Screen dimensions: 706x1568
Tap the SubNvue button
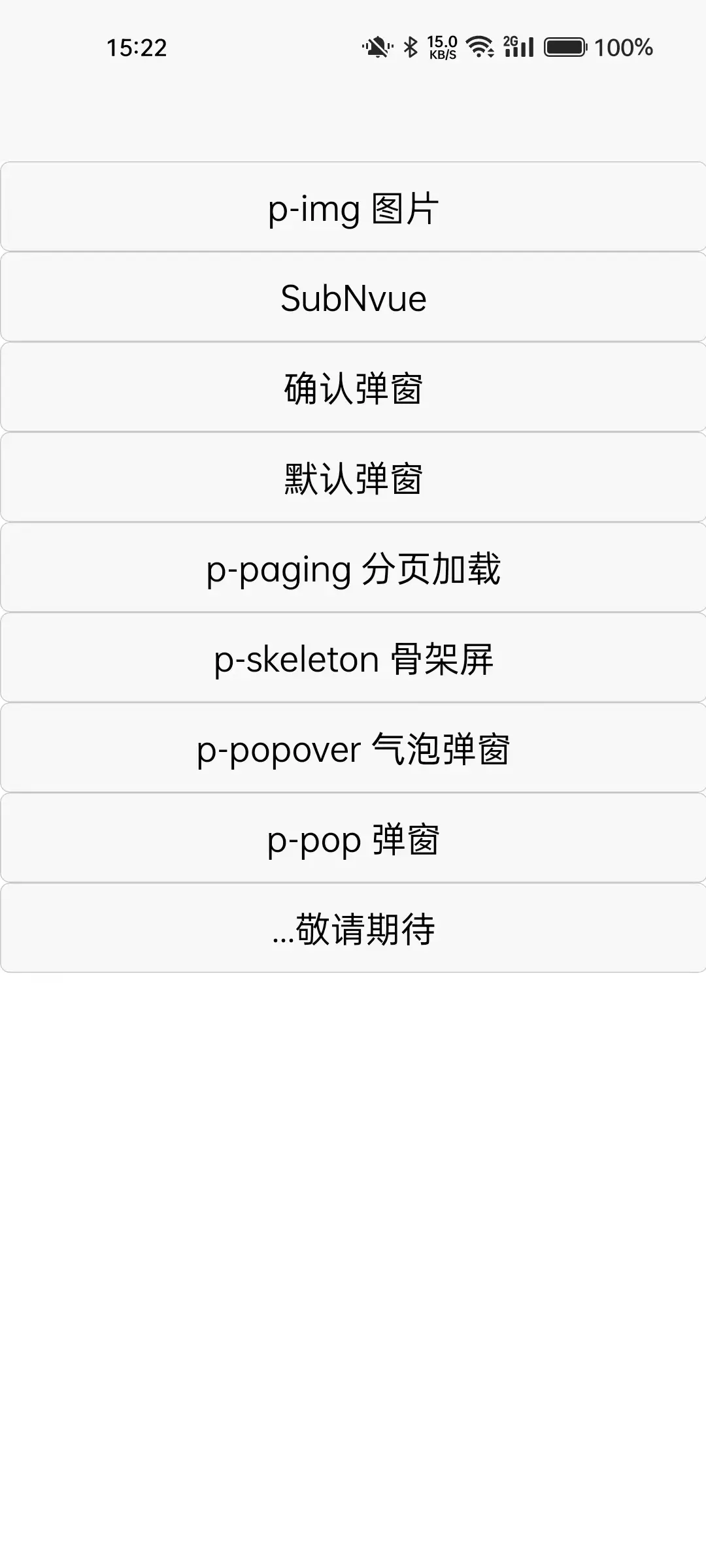(353, 297)
